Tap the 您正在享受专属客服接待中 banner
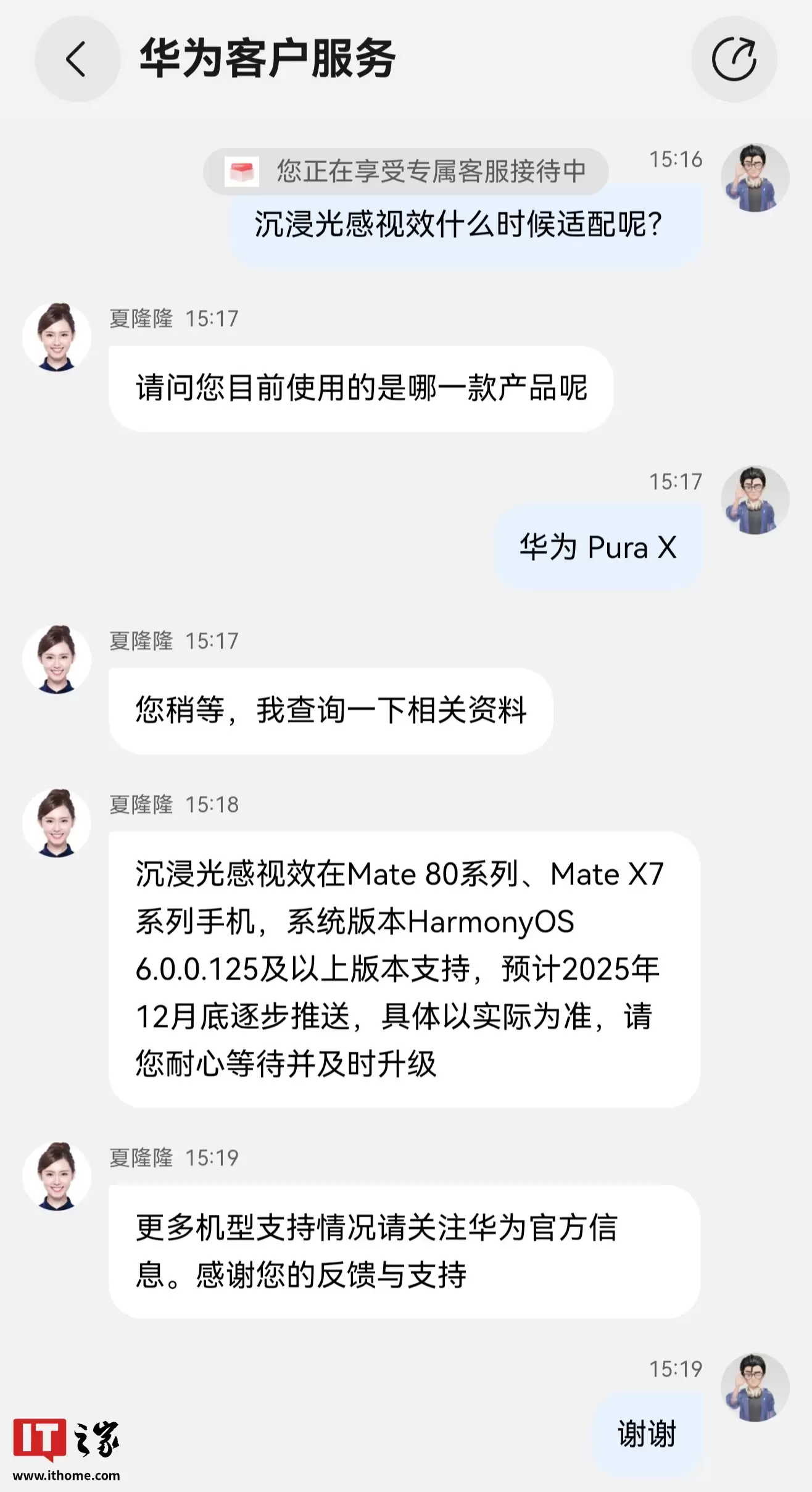Image resolution: width=812 pixels, height=1492 pixels. pos(407,172)
